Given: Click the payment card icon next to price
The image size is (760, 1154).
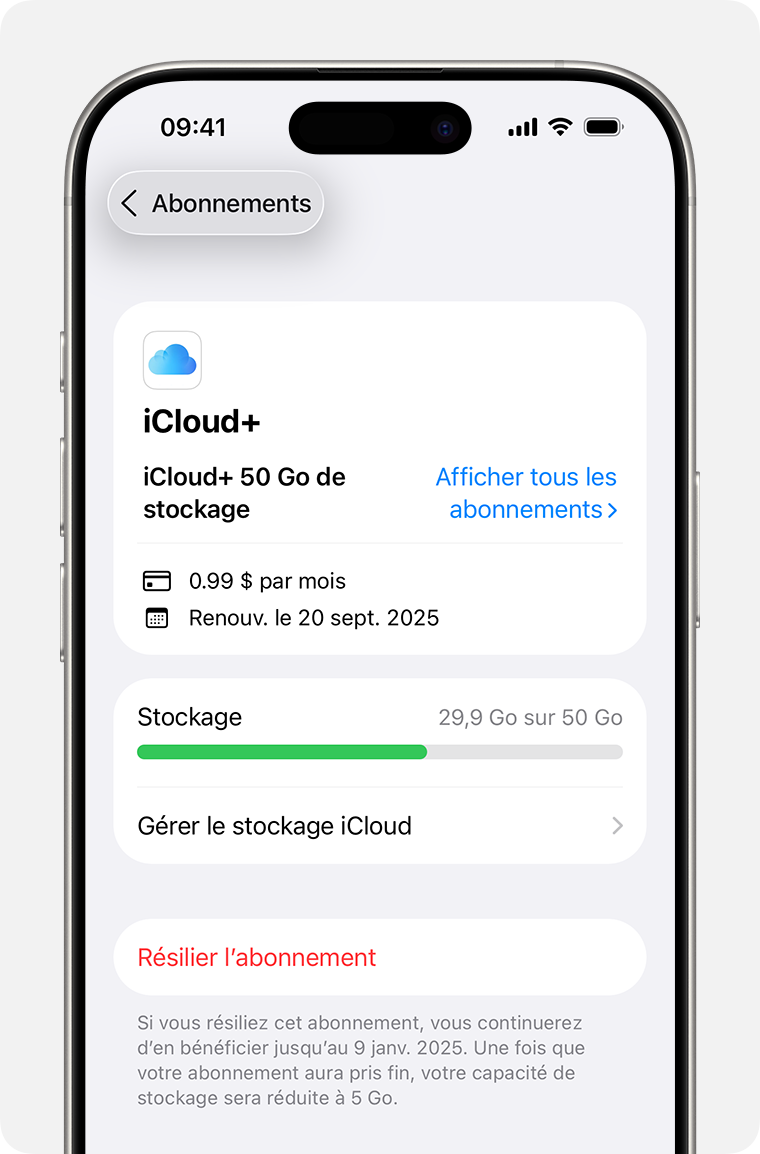Looking at the screenshot, I should pyautogui.click(x=156, y=580).
